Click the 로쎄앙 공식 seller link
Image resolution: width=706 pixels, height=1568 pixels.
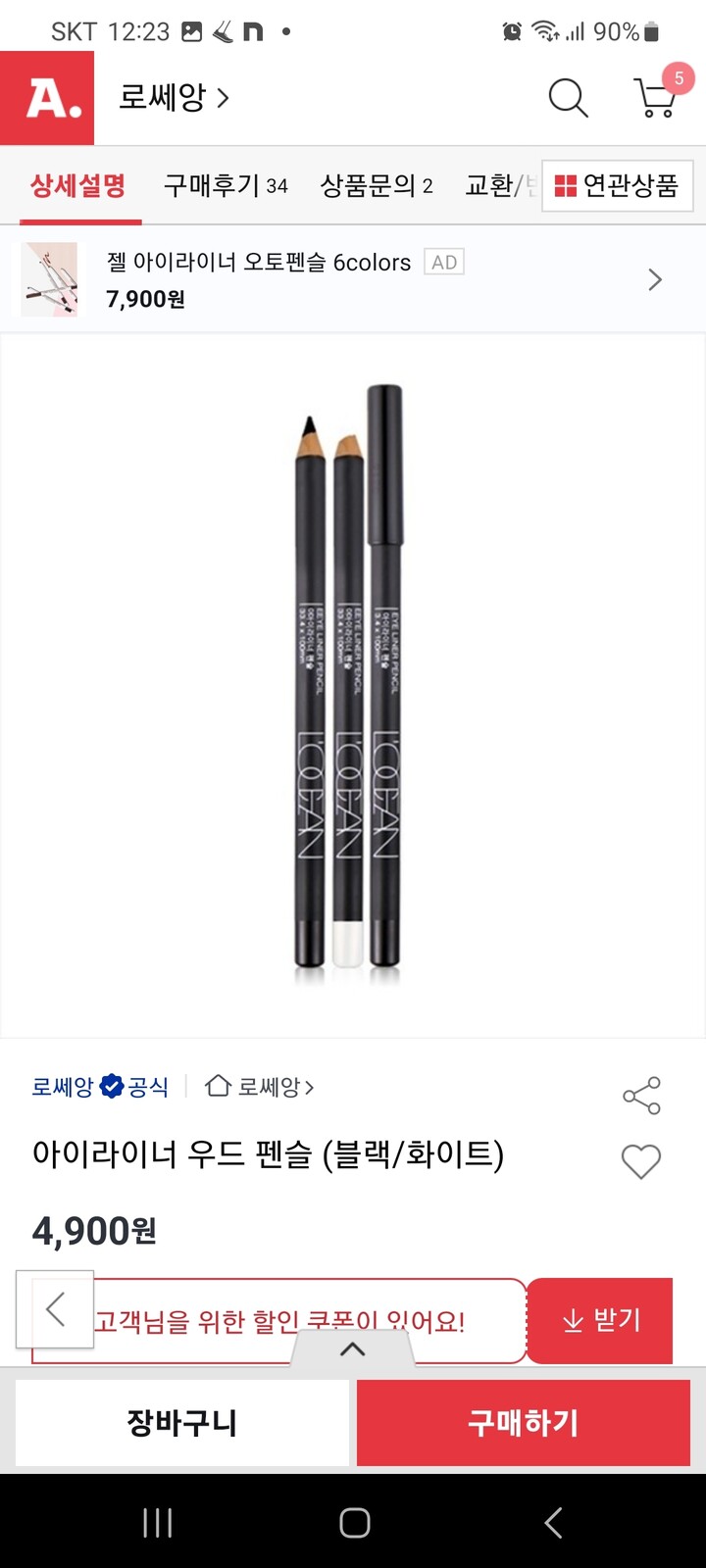(x=98, y=1086)
